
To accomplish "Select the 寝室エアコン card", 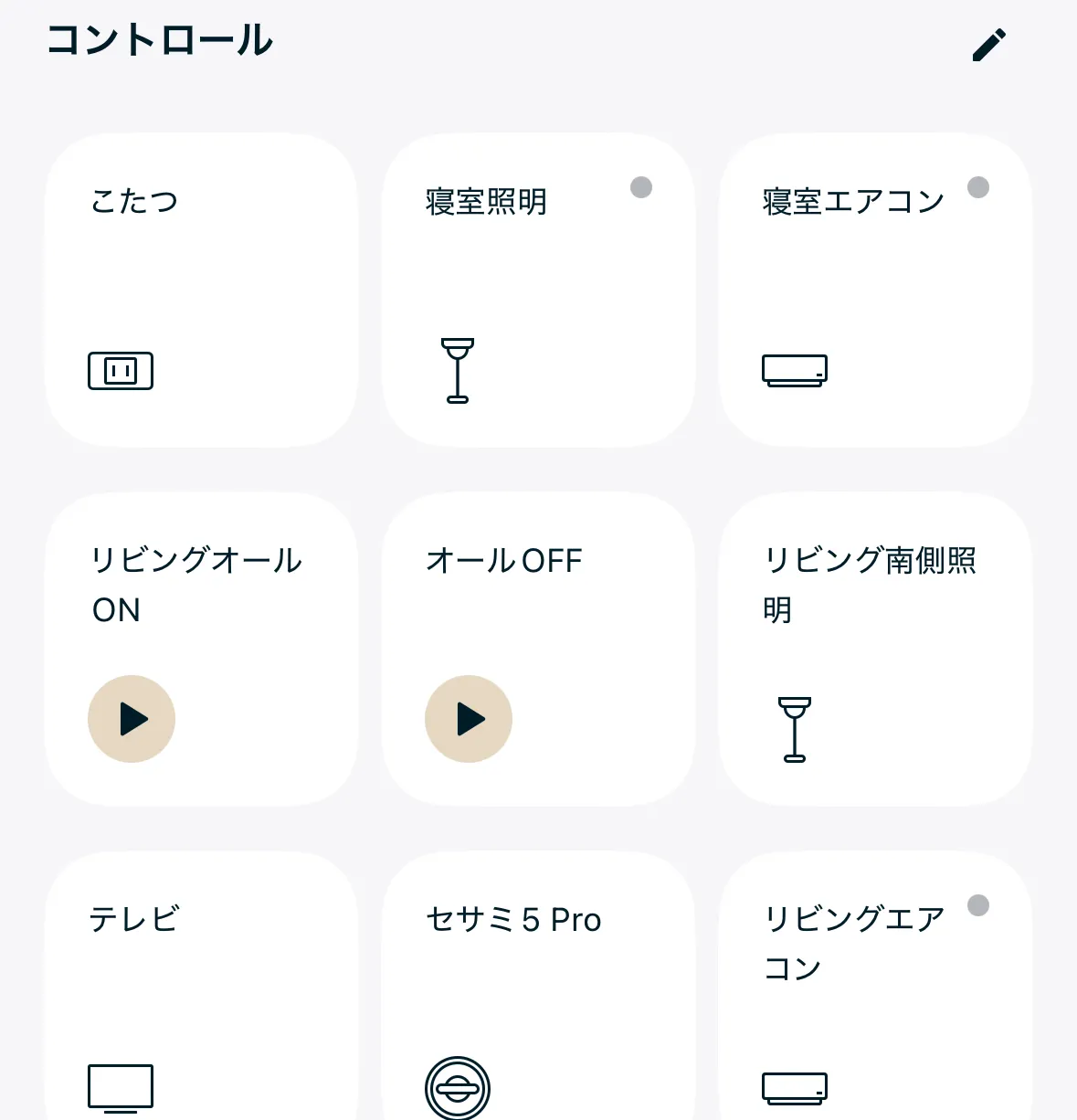I will coord(875,290).
